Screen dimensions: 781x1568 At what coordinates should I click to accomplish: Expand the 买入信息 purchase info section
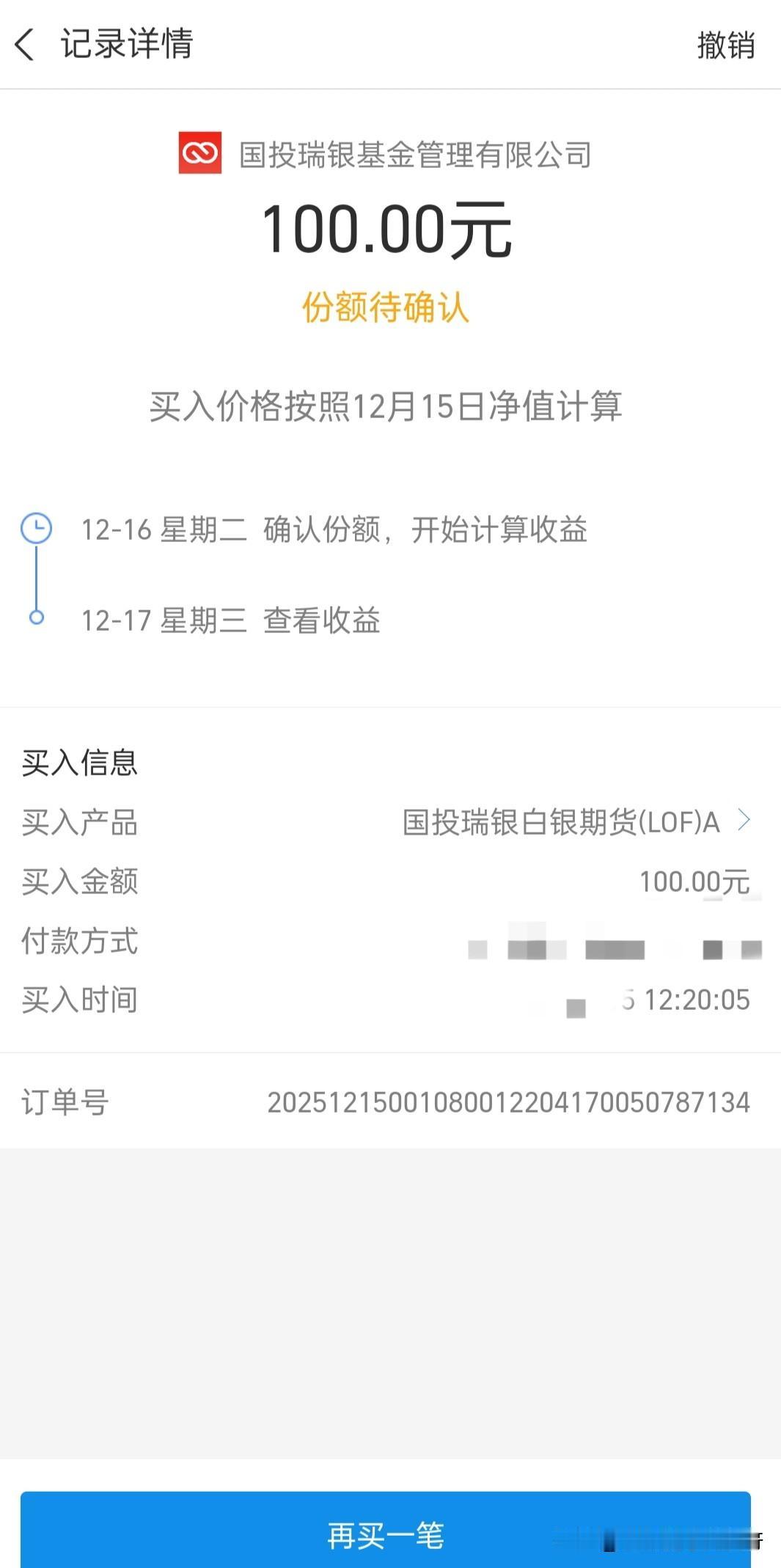tap(79, 763)
